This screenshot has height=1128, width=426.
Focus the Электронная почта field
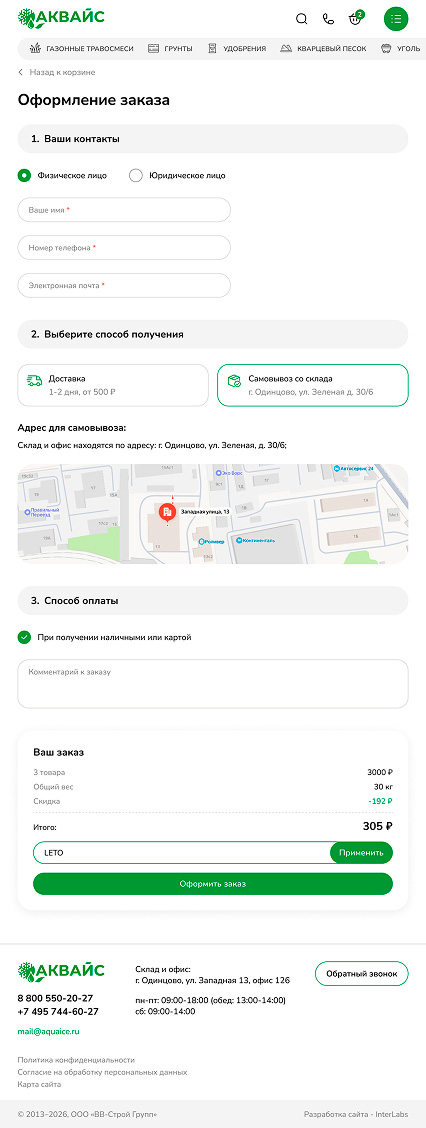[124, 285]
